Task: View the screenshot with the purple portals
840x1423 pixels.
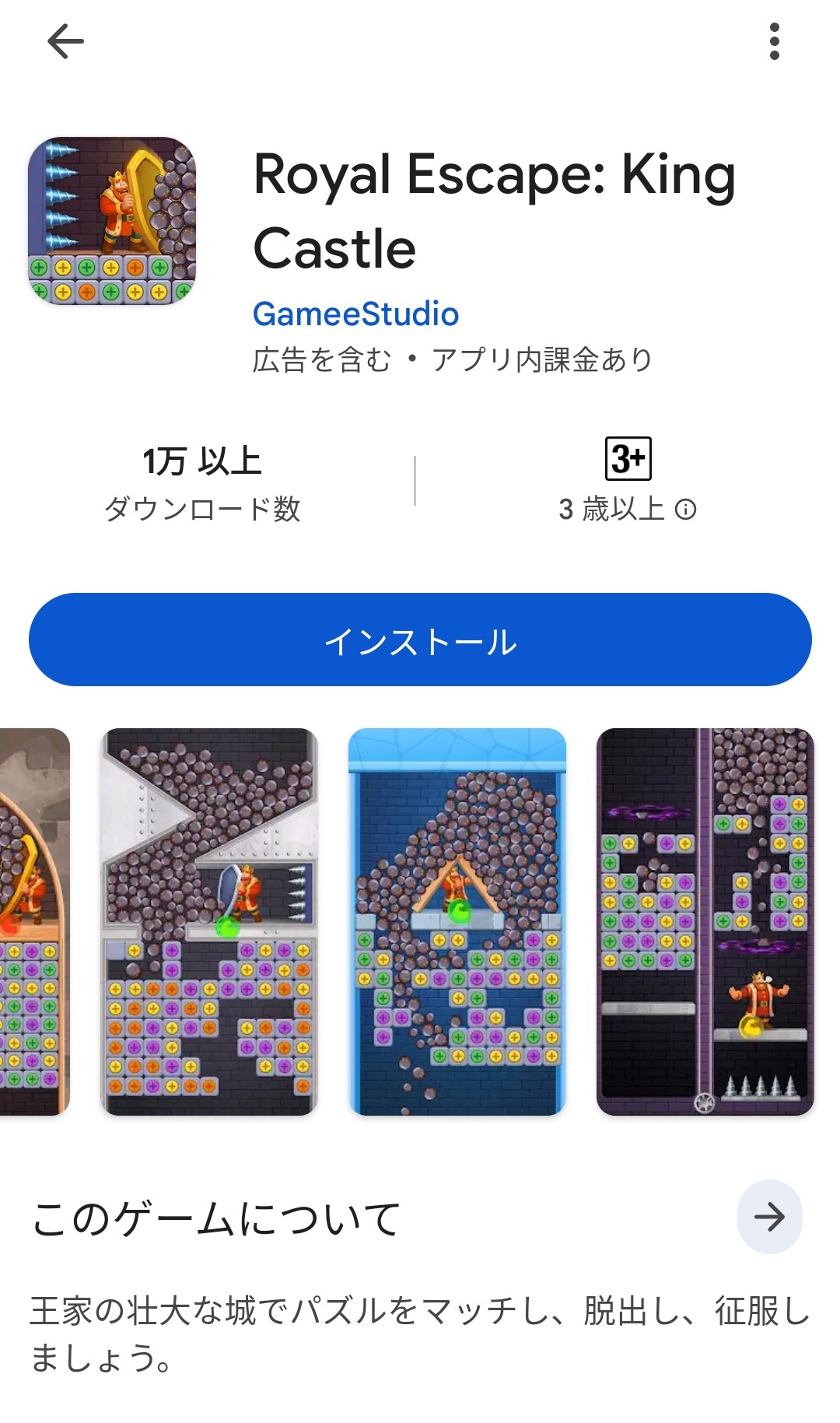Action: pos(705,921)
